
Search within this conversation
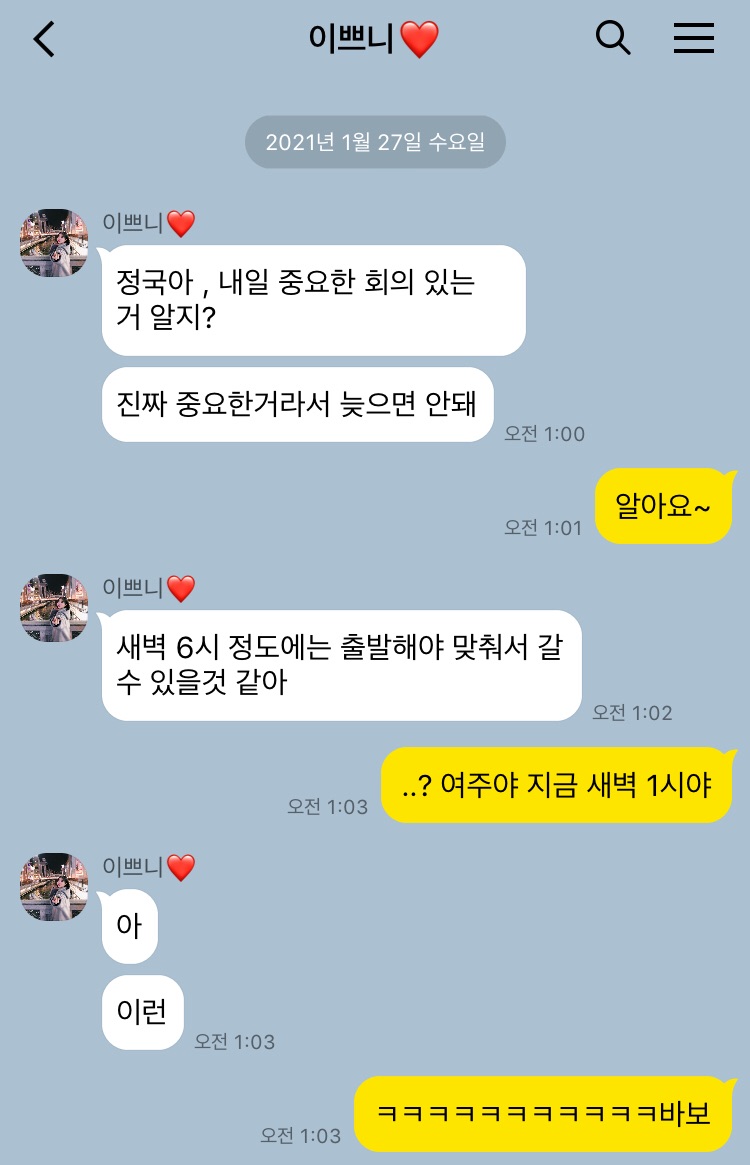(x=613, y=39)
